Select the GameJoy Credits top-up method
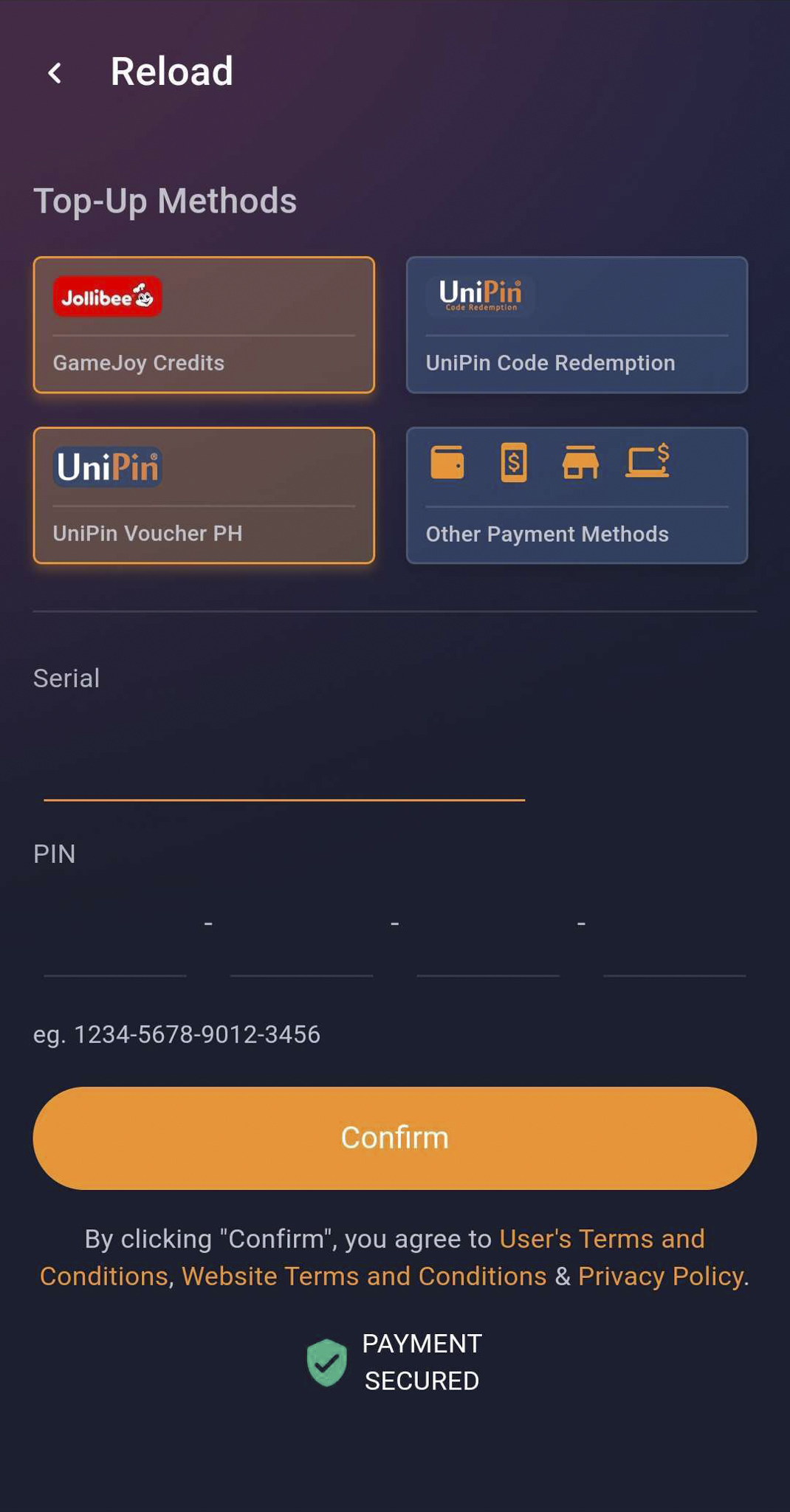The width and height of the screenshot is (790, 1512). point(204,325)
